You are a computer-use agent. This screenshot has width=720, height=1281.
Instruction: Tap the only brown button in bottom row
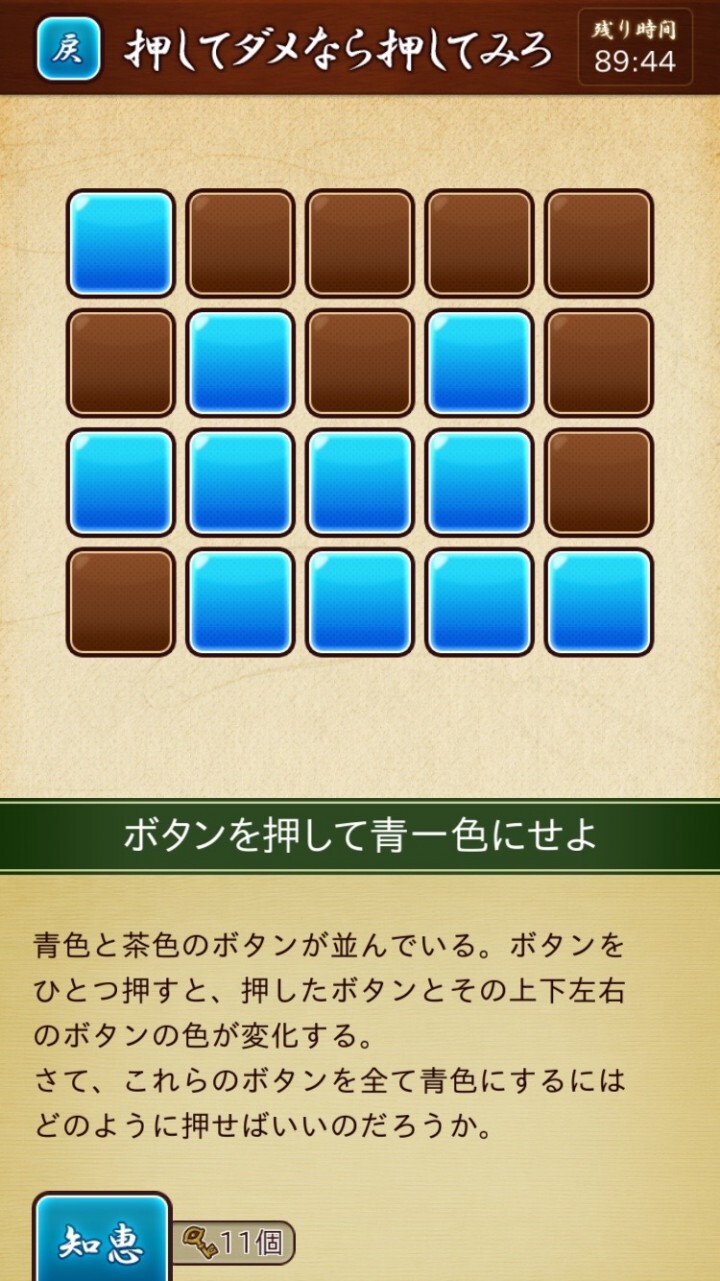pos(121,602)
